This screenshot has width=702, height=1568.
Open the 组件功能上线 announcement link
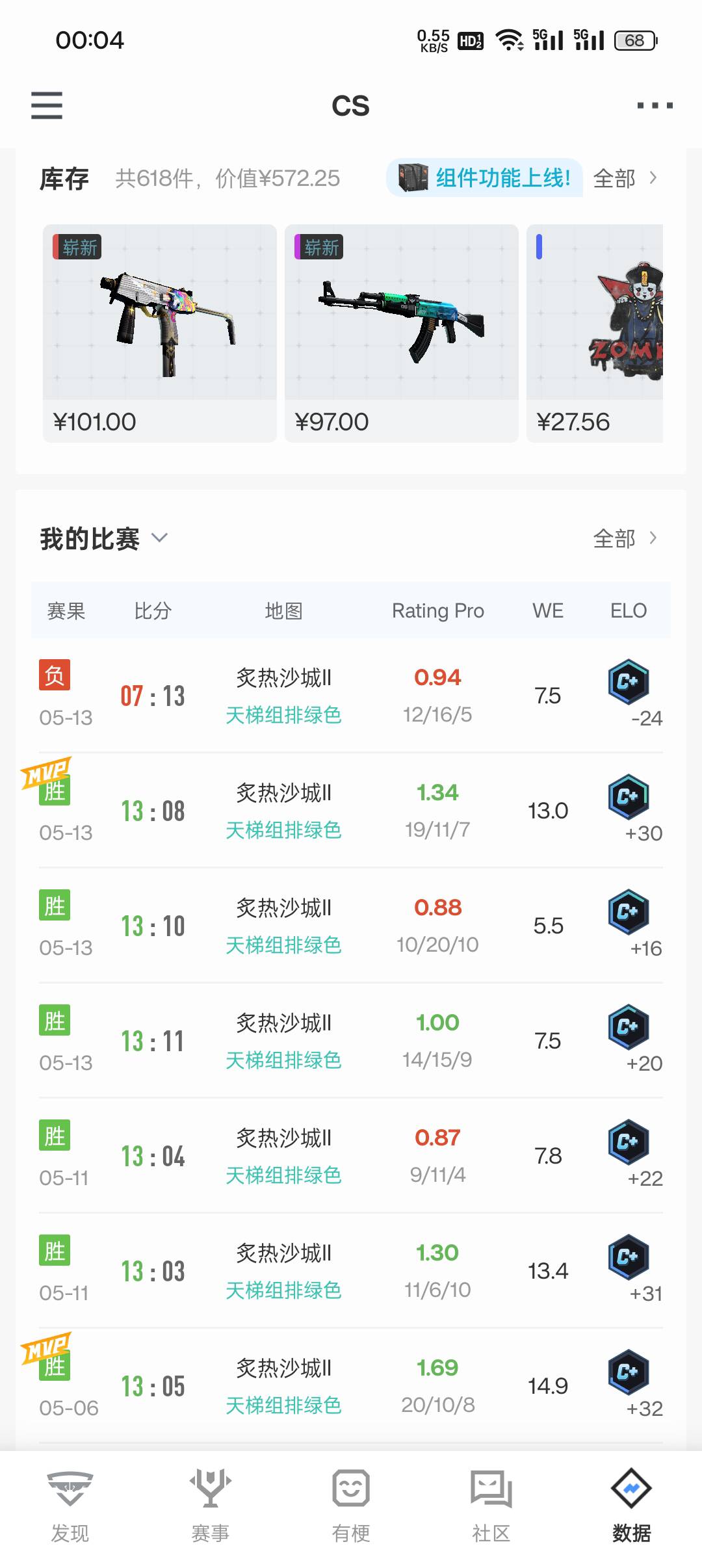504,177
